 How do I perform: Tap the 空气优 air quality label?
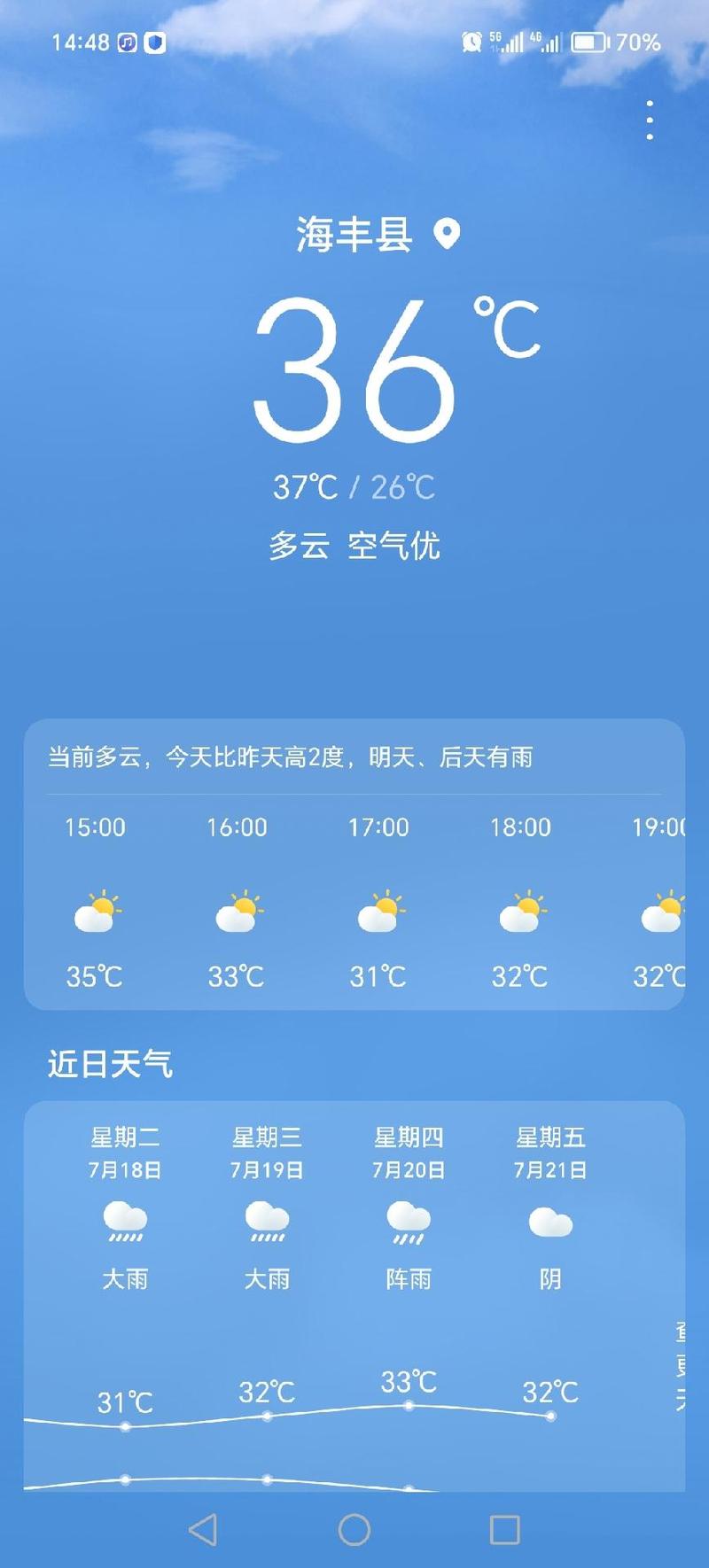[x=396, y=547]
